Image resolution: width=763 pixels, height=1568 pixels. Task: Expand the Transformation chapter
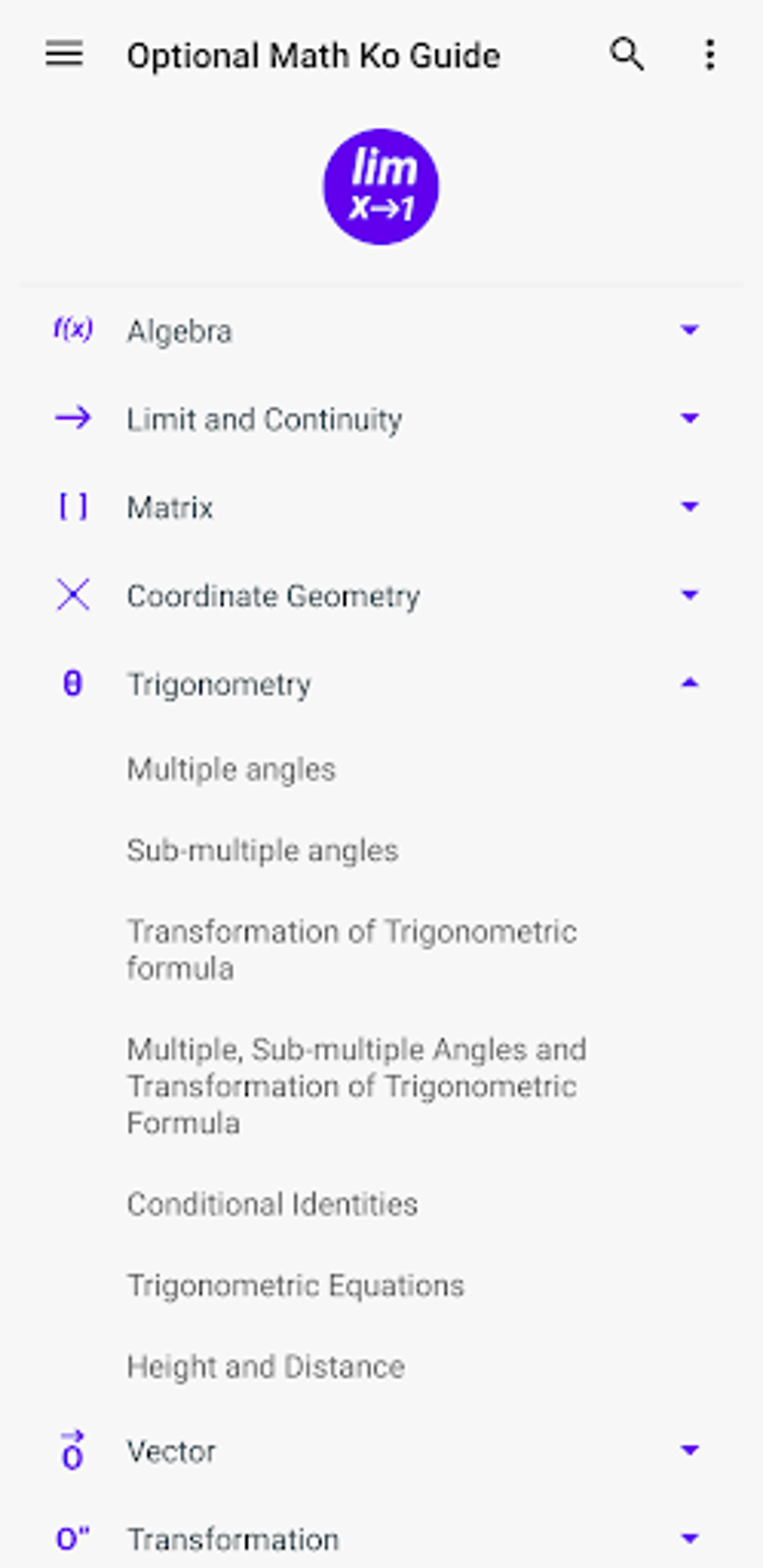689,1539
